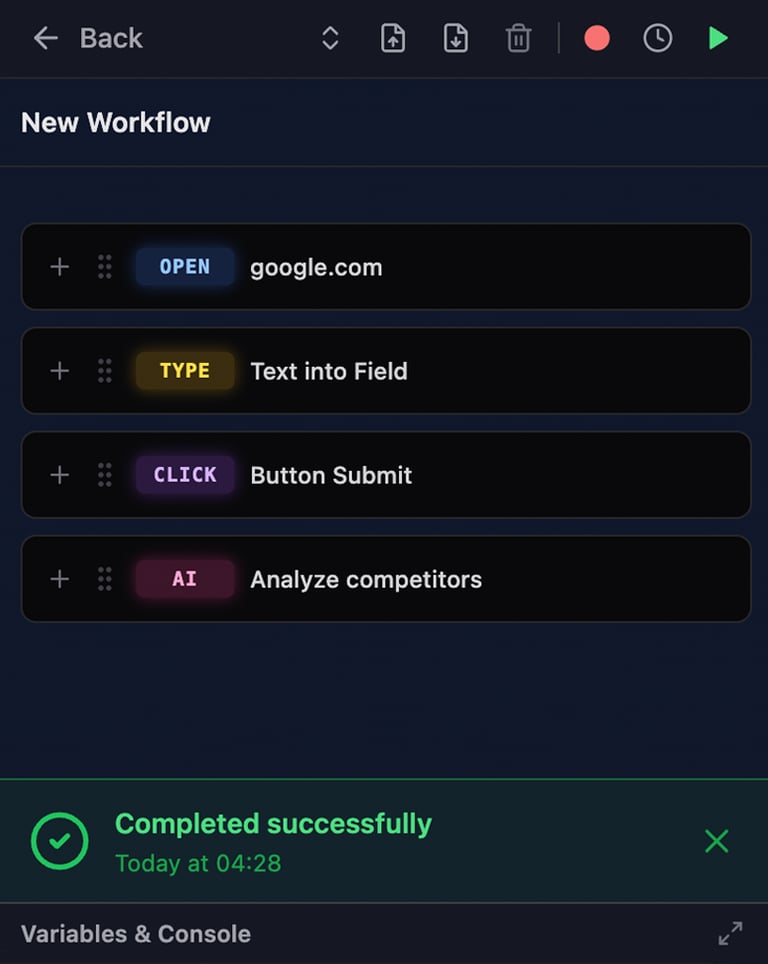This screenshot has width=768, height=964.
Task: Open the AI Analyze competitors step
Action: tap(386, 579)
